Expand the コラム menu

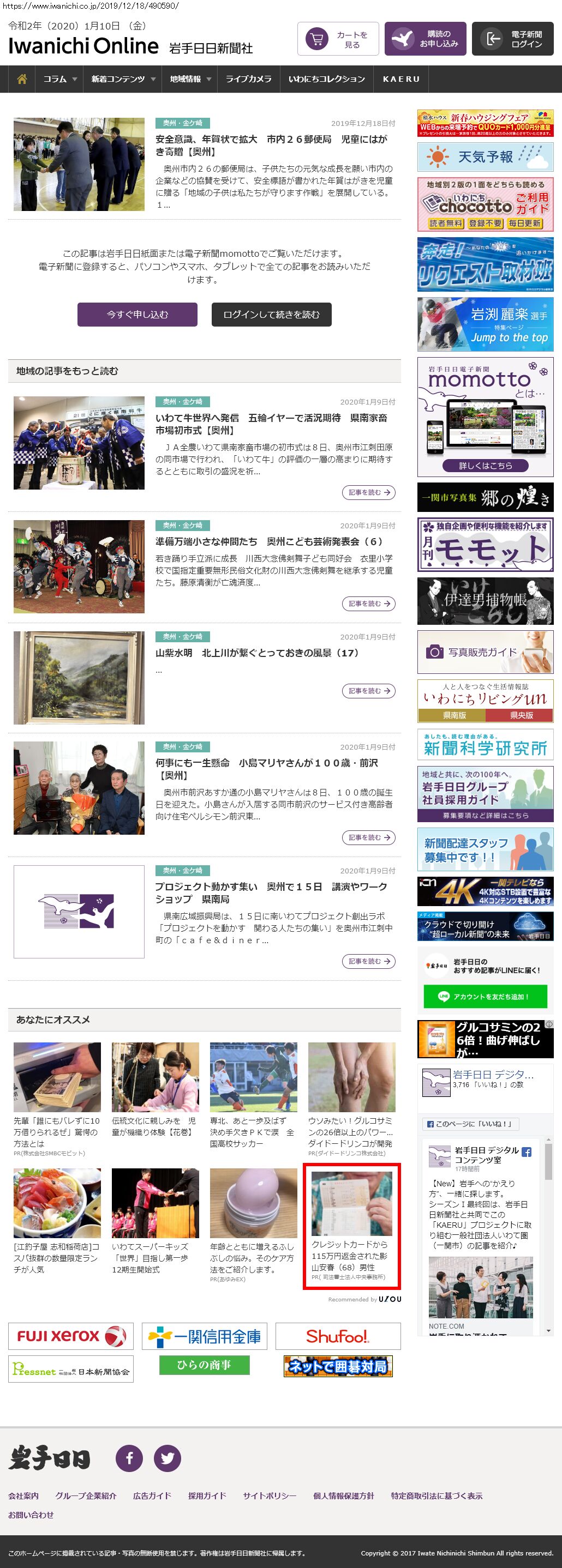coord(59,79)
